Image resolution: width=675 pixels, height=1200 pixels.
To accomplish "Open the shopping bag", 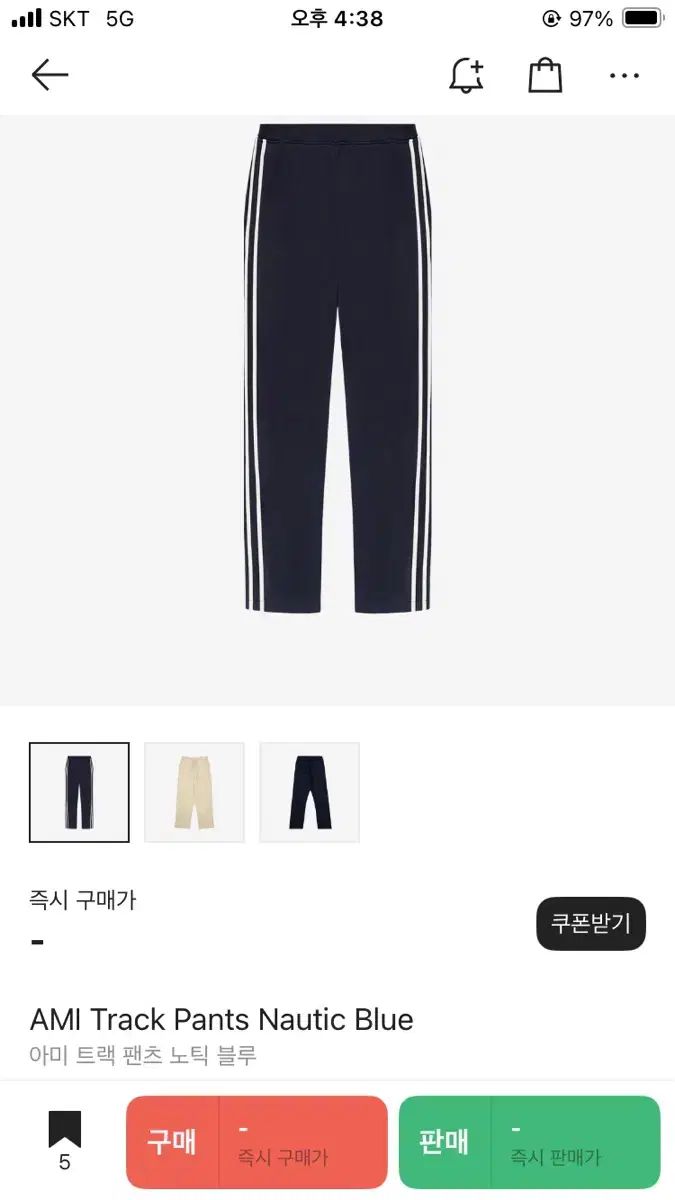I will (545, 76).
